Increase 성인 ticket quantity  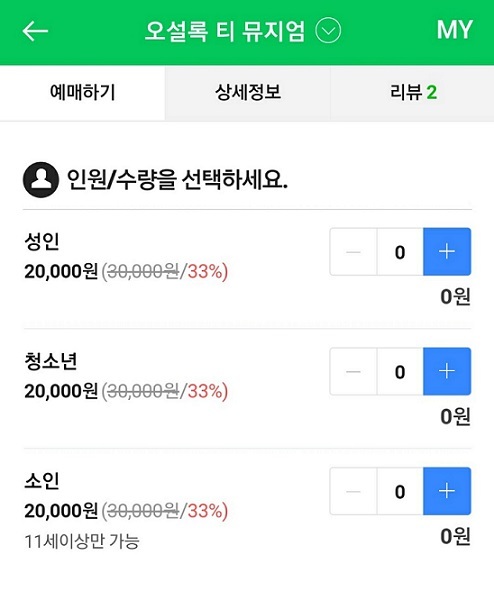(x=447, y=252)
